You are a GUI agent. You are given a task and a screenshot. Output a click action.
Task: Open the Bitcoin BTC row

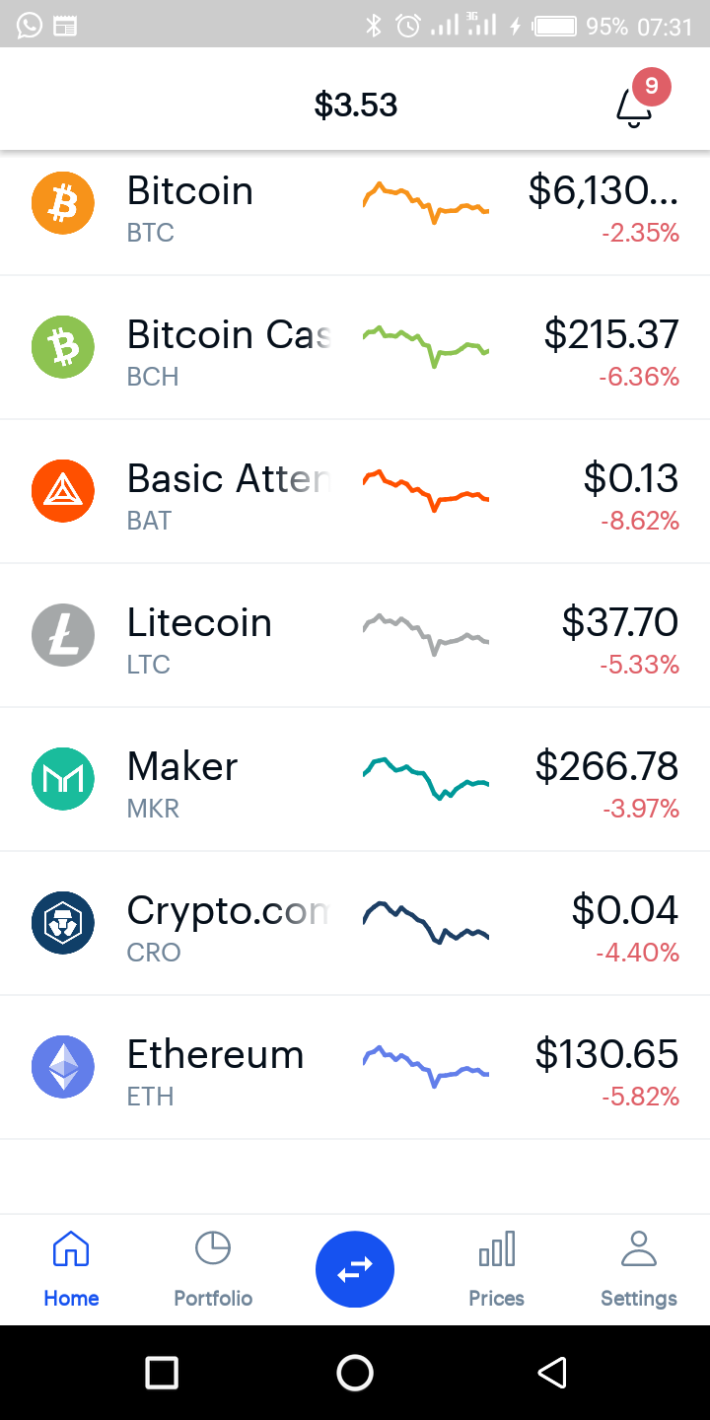coord(355,213)
